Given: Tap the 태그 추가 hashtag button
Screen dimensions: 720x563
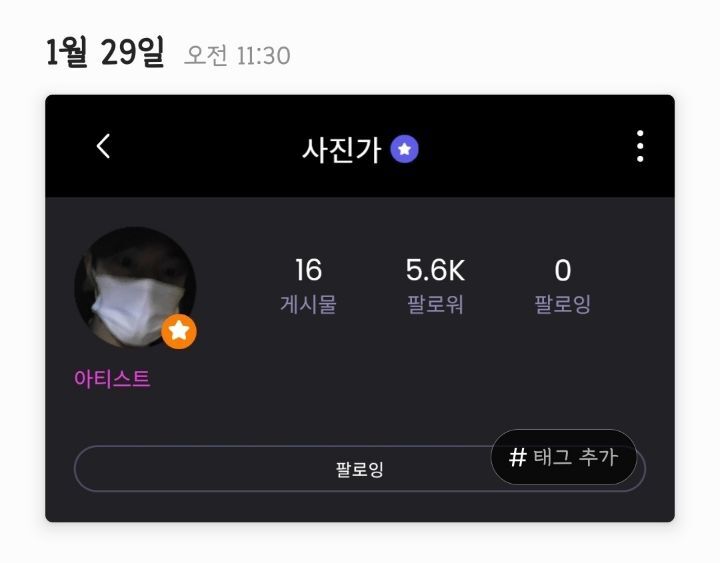Looking at the screenshot, I should 564,458.
